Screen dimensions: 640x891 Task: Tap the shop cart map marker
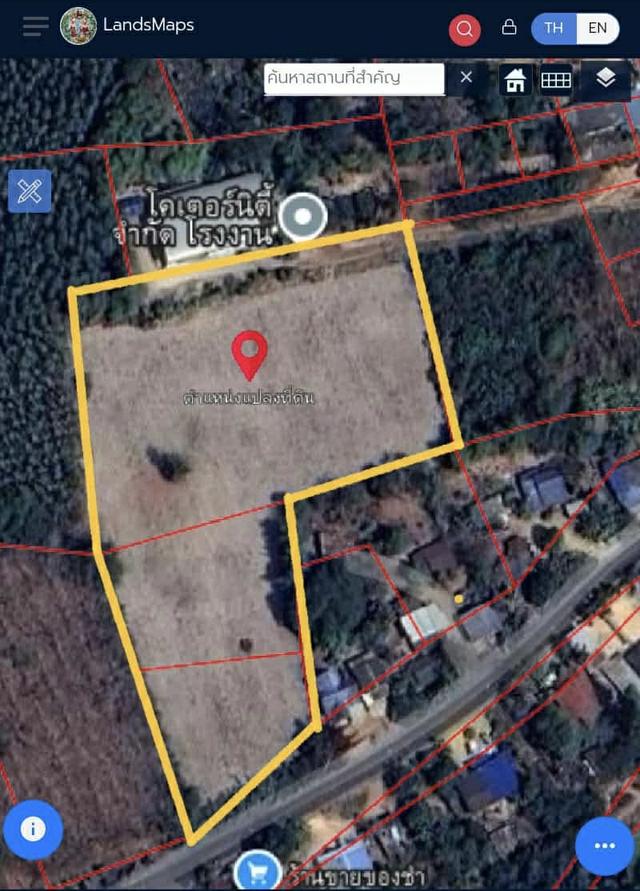point(257,868)
